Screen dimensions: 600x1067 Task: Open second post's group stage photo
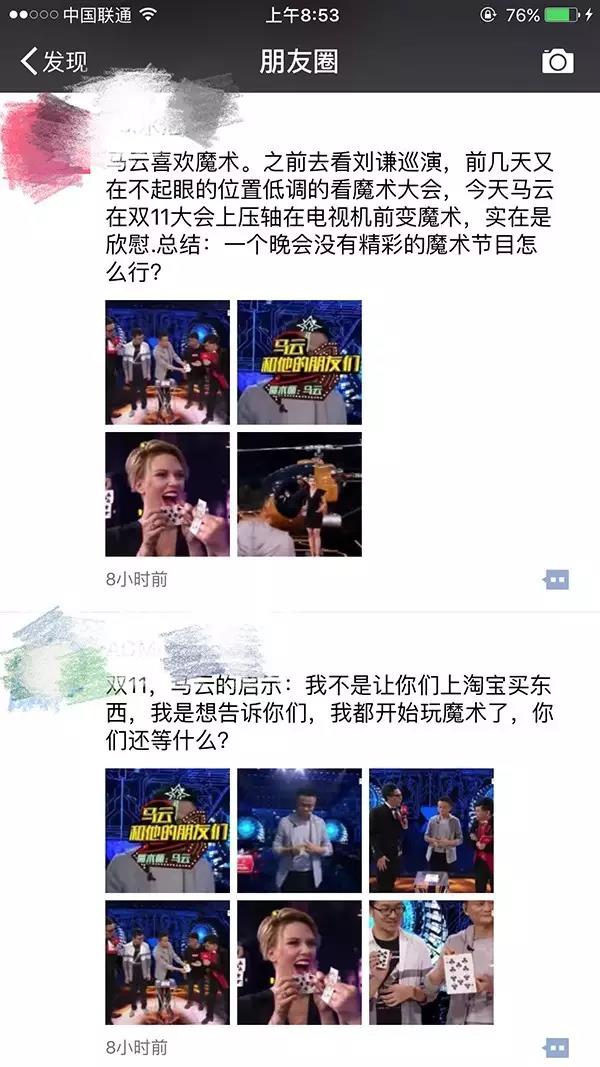167,962
